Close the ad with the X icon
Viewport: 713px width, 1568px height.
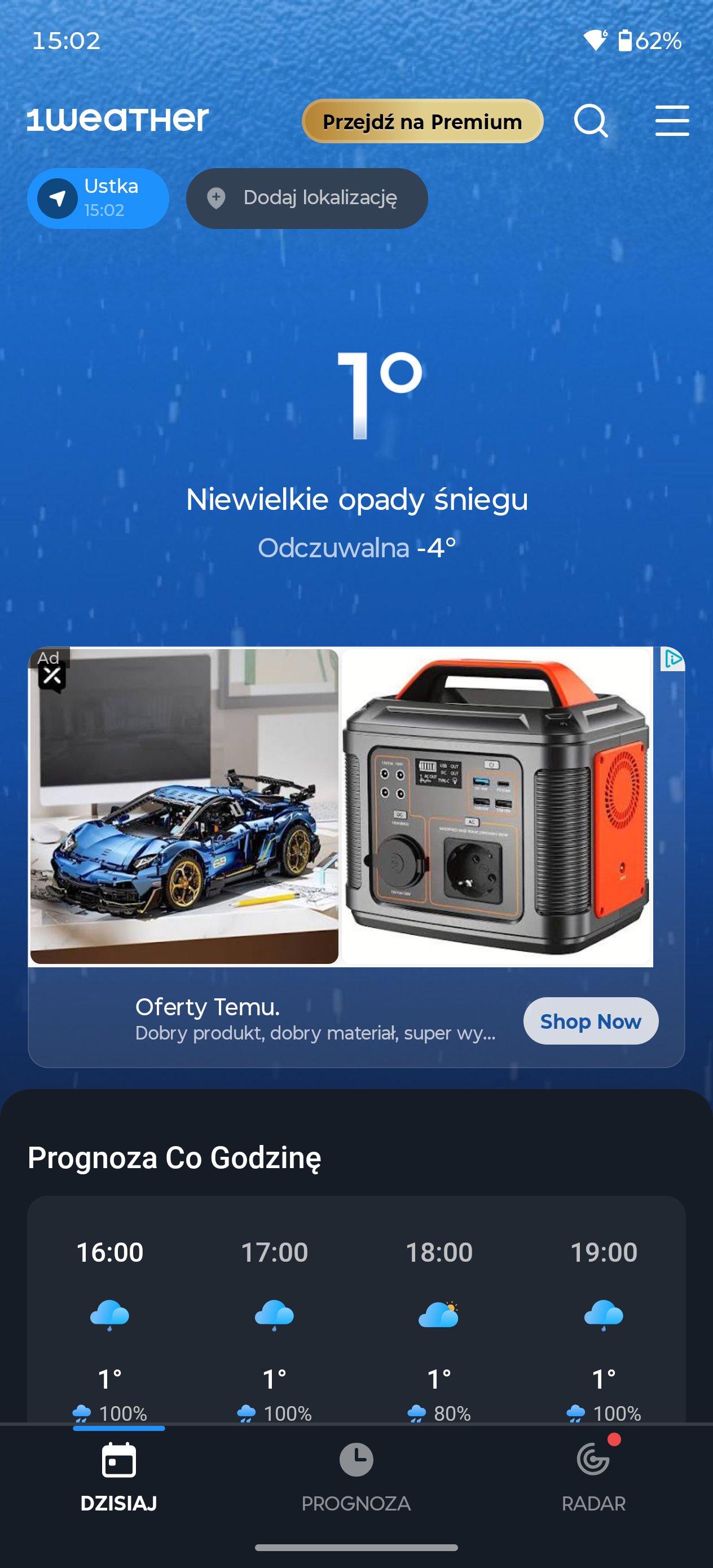[x=52, y=676]
